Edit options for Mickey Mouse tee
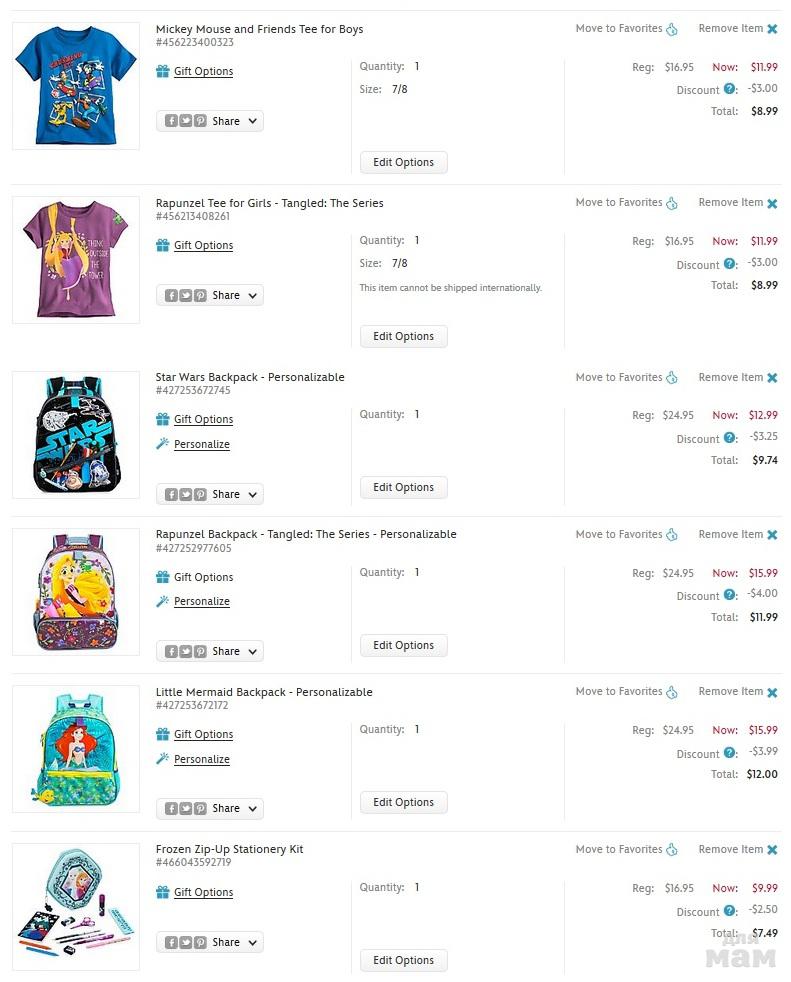 [403, 162]
